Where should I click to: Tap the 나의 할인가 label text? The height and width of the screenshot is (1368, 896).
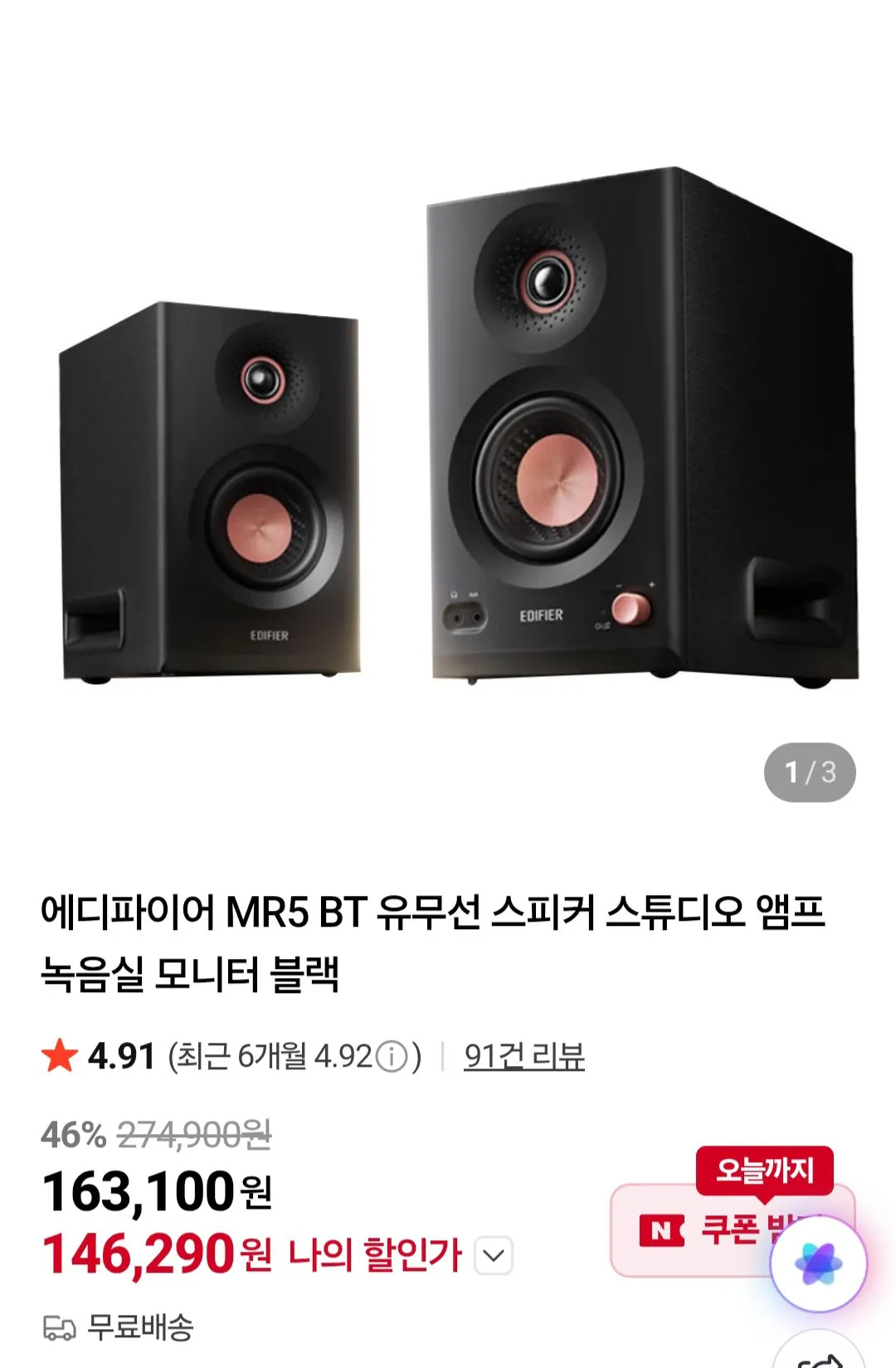pos(372,1255)
